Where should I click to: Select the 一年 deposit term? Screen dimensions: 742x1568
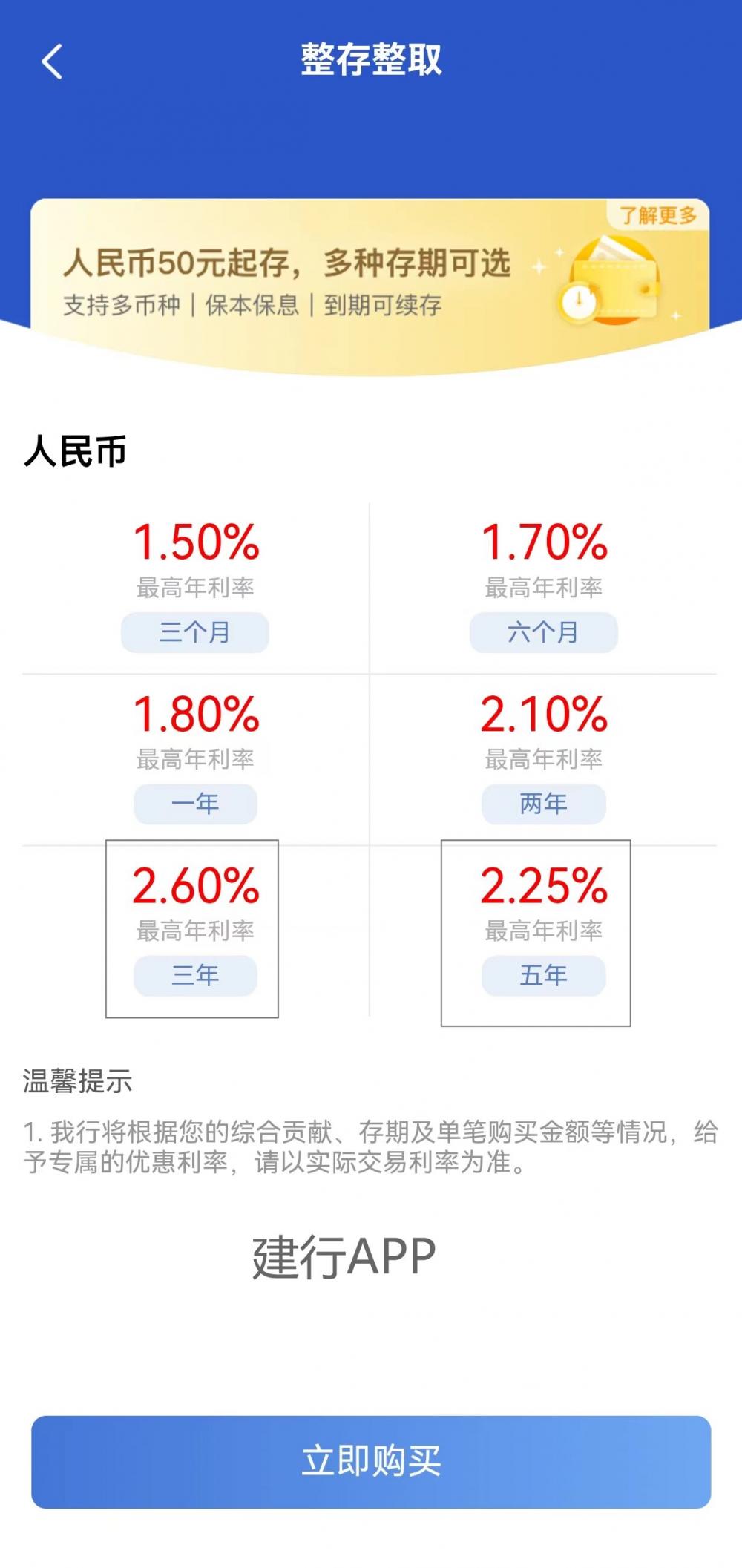coord(195,804)
